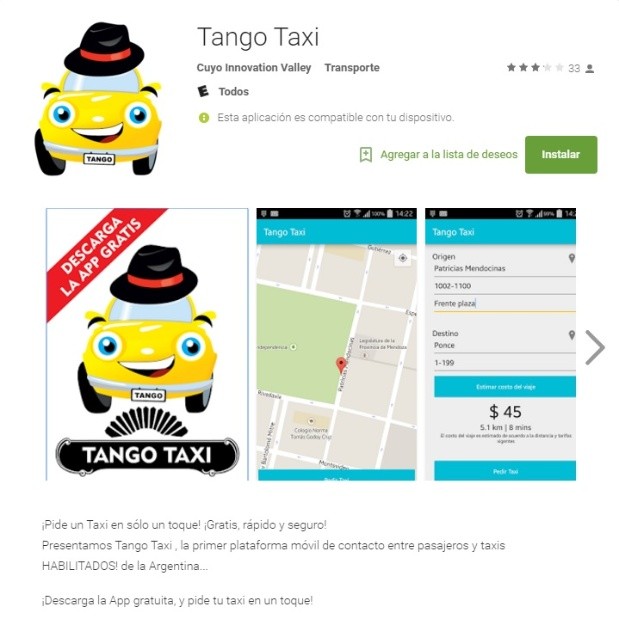The image size is (619, 619).
Task: Install the Tango Taxi app
Action: [x=560, y=155]
